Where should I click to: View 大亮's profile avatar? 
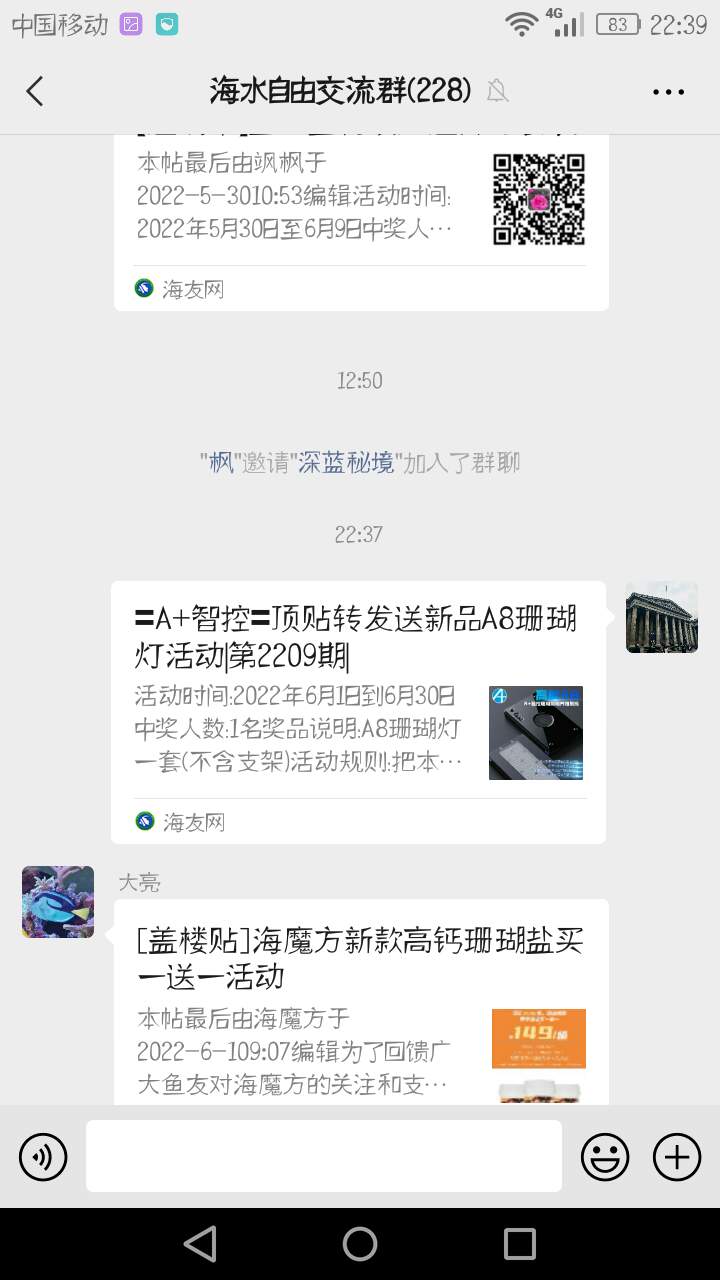(x=58, y=902)
